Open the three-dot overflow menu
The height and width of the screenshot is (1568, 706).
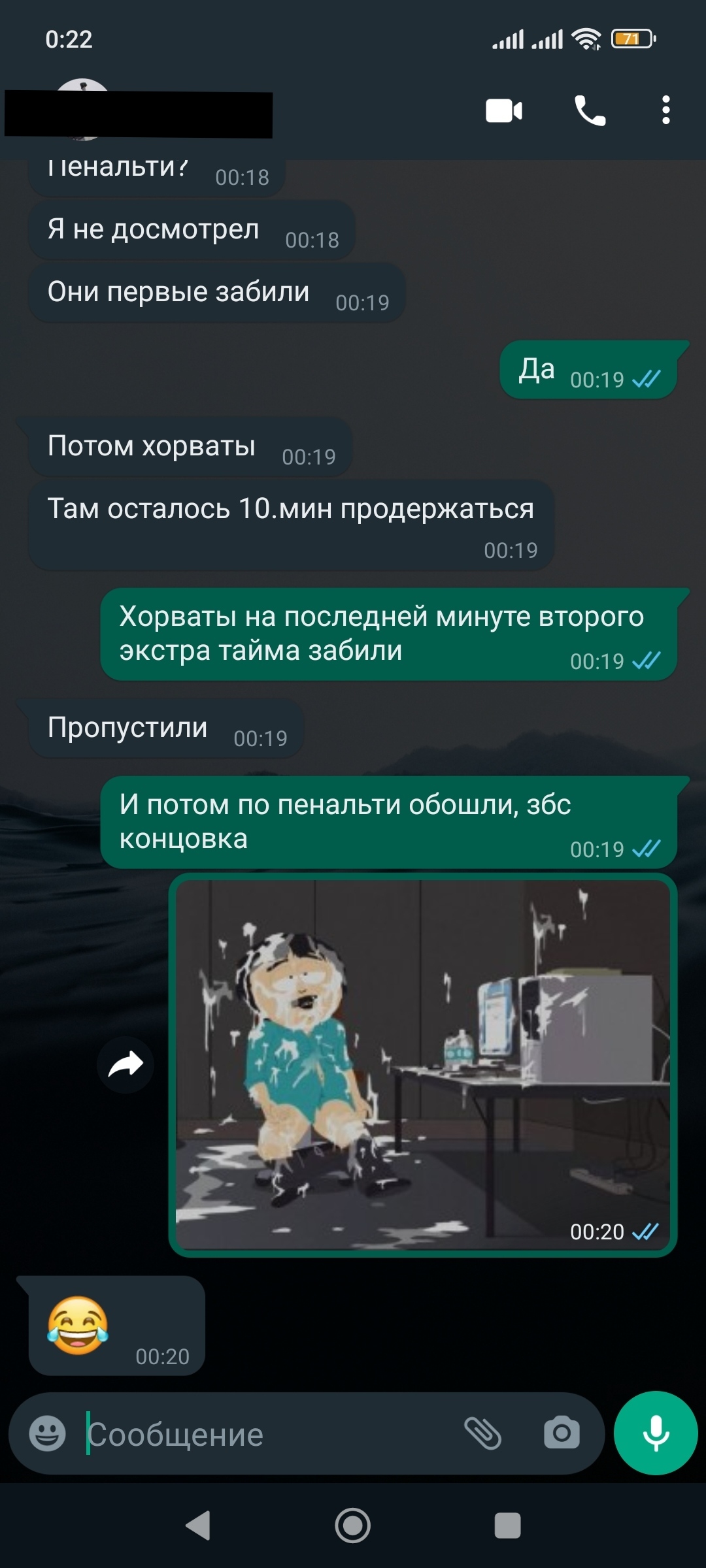[665, 110]
